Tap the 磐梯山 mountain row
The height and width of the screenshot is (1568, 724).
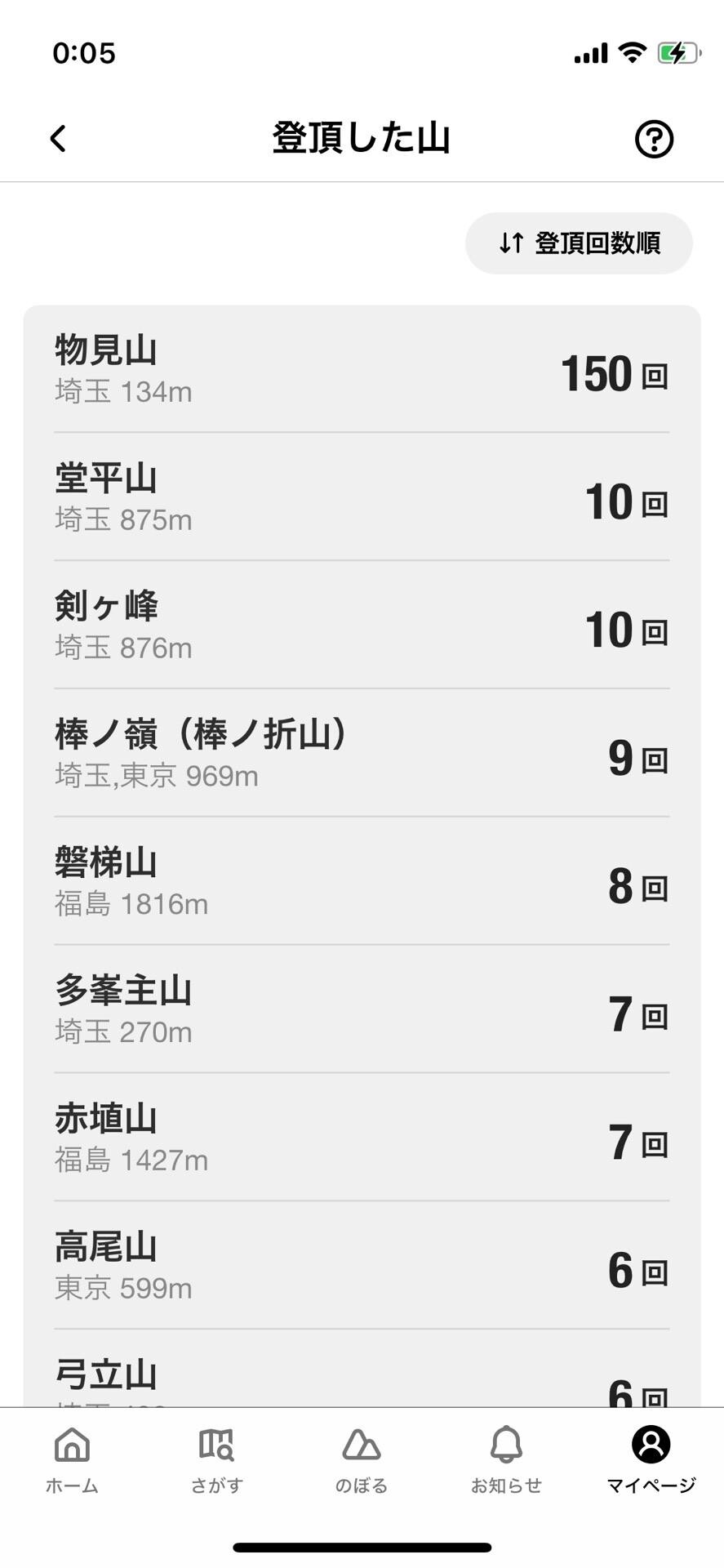point(362,882)
